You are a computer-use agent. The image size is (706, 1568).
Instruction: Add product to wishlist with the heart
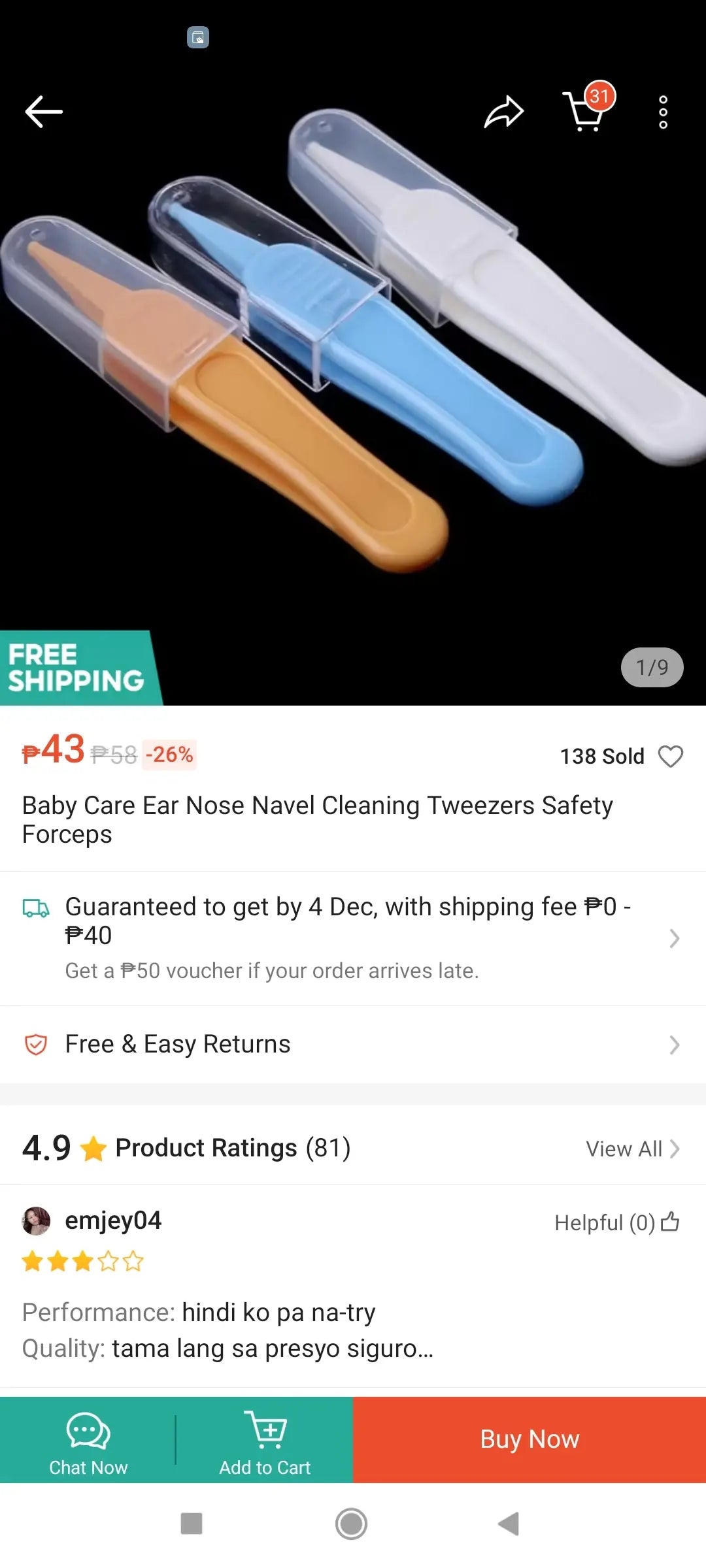click(670, 756)
